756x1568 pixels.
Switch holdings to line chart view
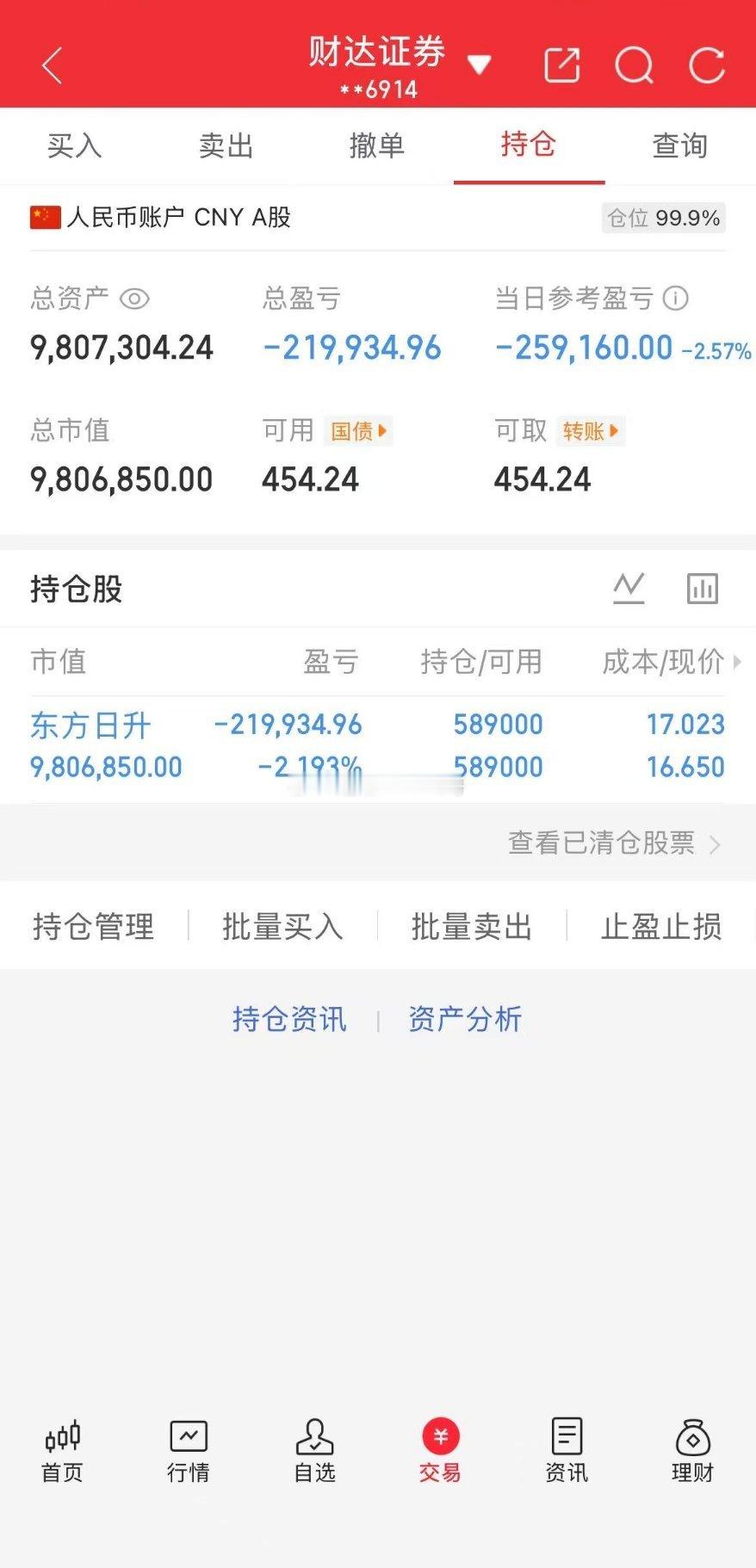[x=629, y=588]
